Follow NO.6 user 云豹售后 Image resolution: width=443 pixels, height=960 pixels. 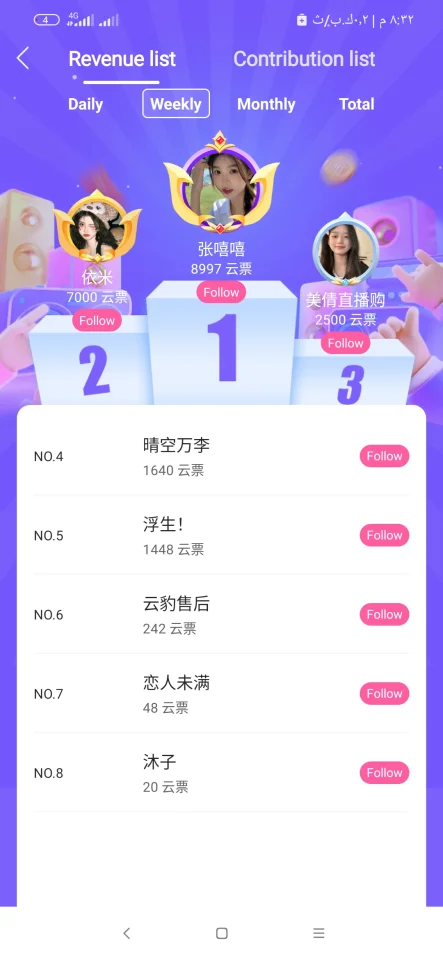[x=384, y=614]
